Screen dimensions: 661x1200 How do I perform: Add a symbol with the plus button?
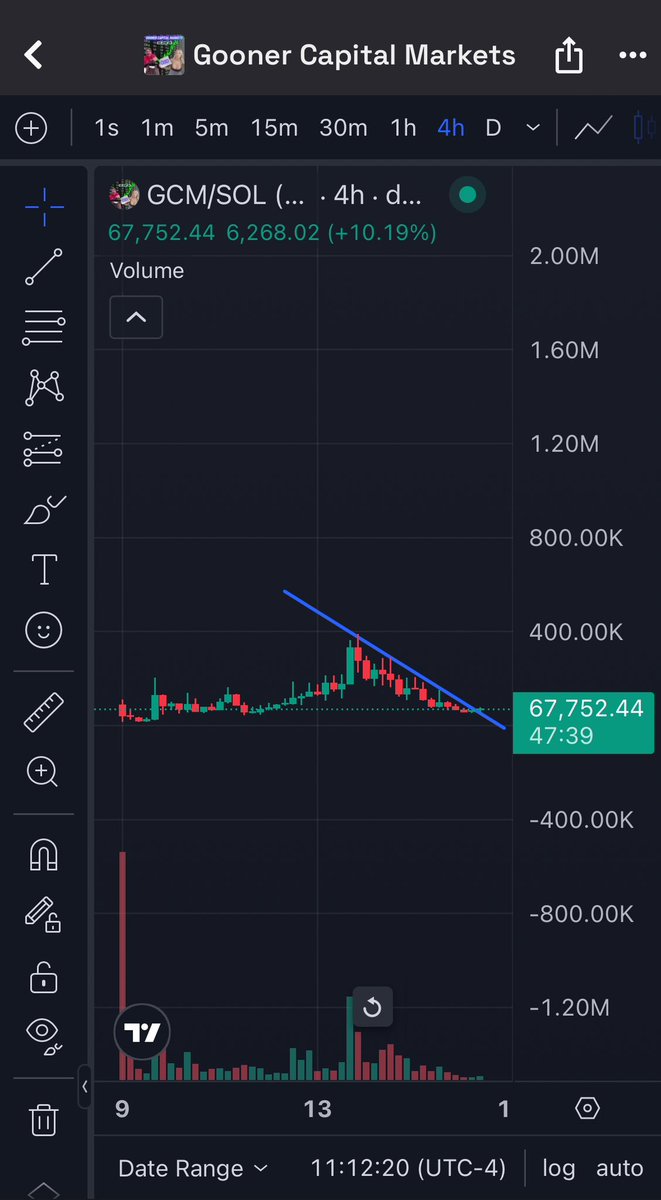(31, 128)
